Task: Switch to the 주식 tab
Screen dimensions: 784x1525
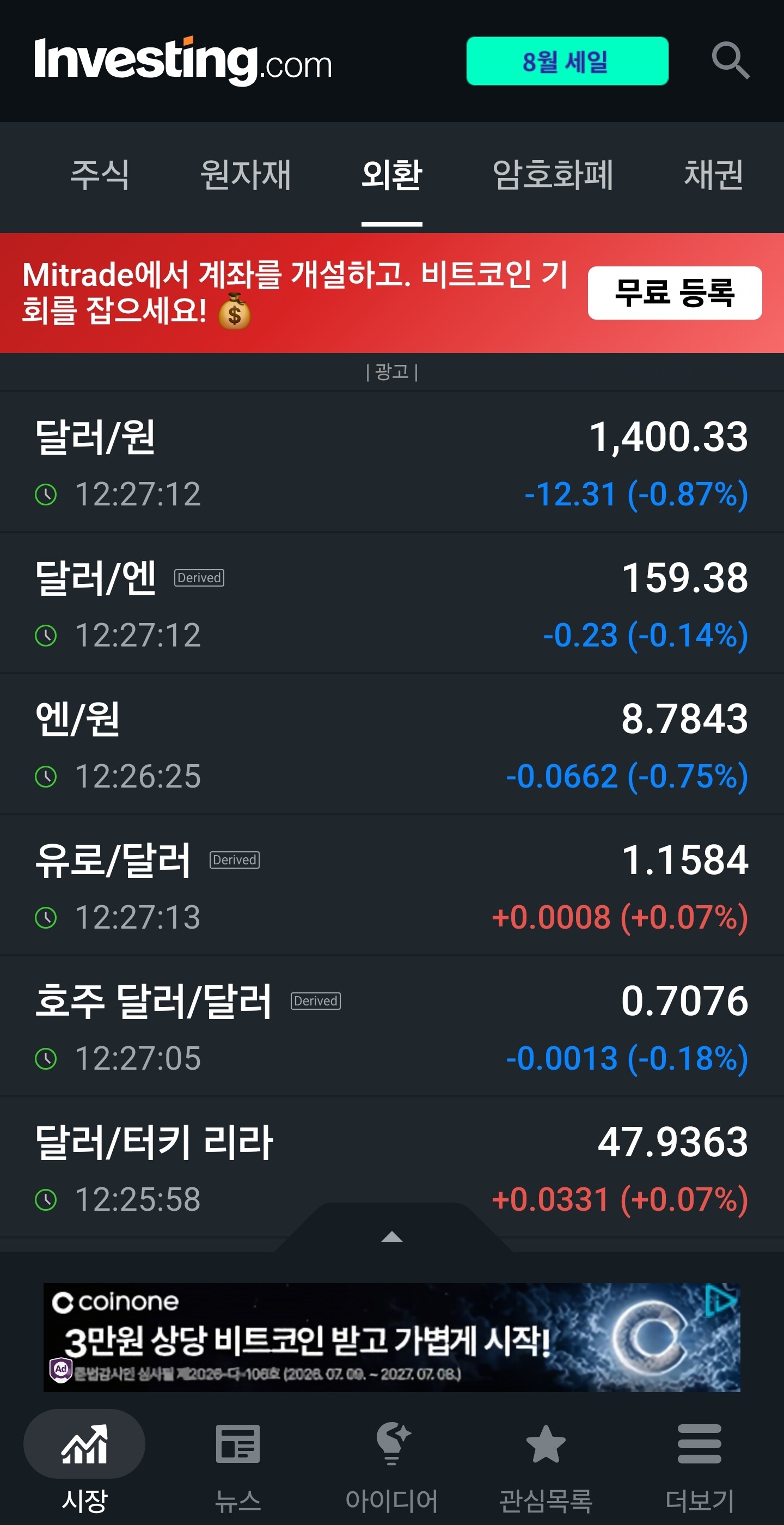Action: (100, 175)
